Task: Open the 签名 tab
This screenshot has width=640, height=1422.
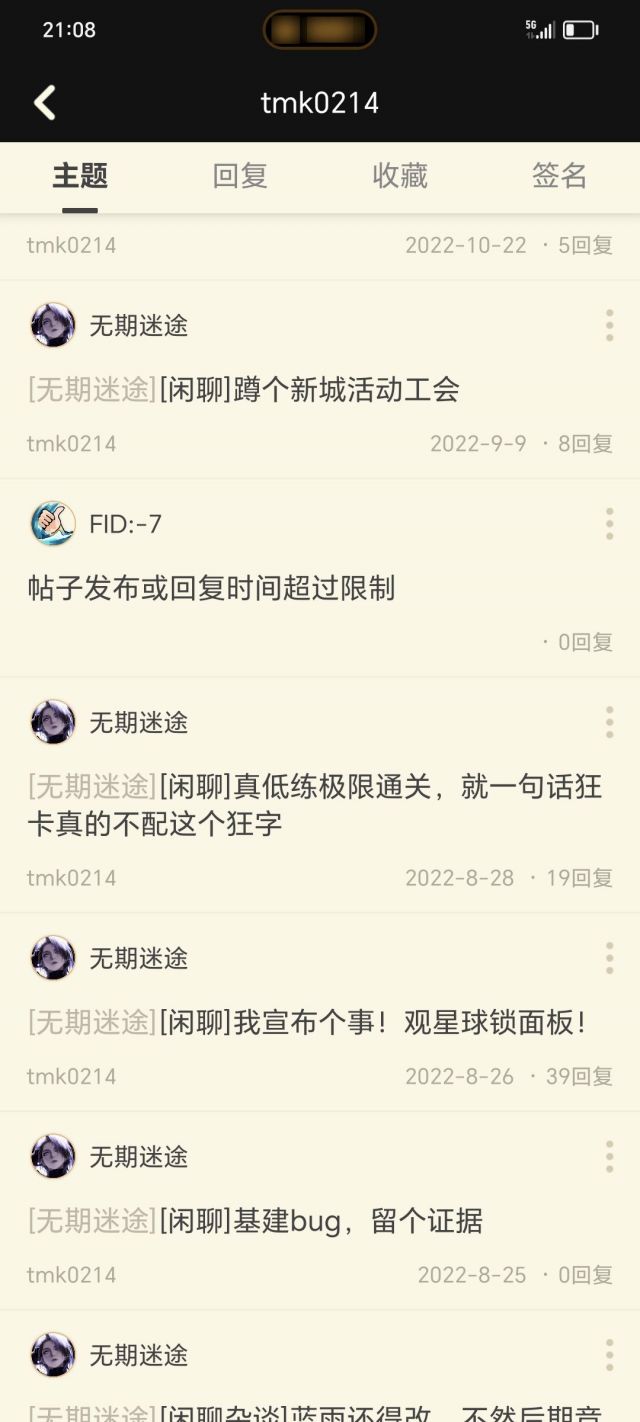Action: click(559, 176)
